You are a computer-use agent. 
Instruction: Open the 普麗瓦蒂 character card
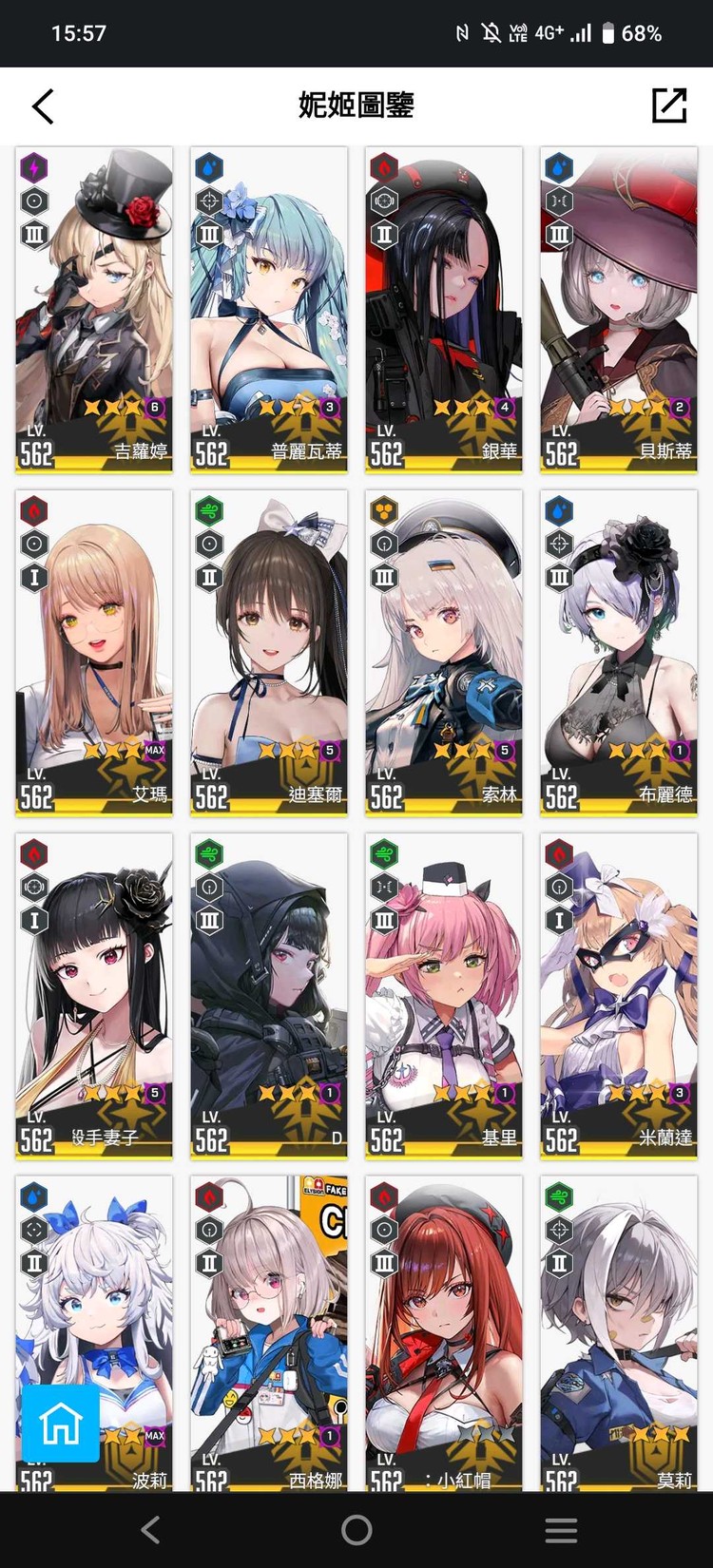pos(269,310)
